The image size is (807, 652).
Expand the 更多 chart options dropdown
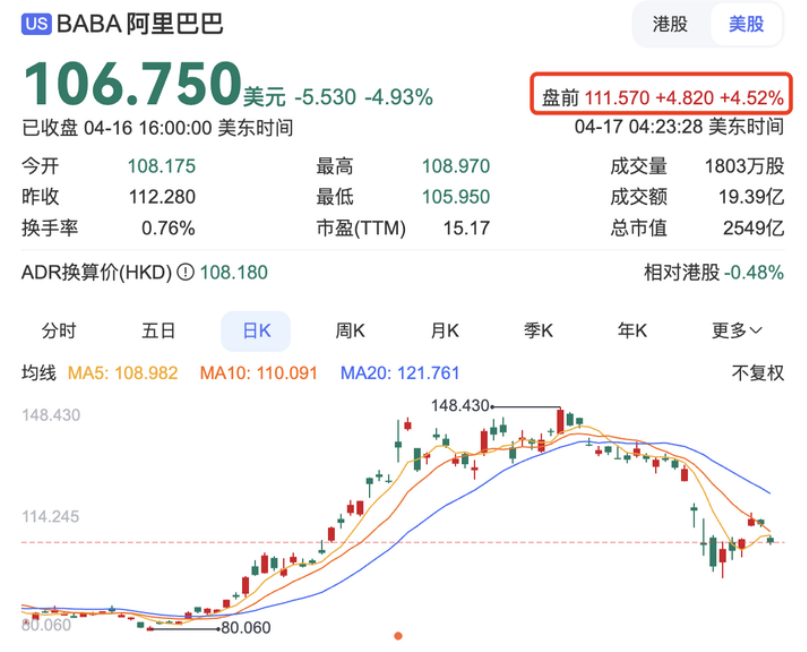point(737,330)
